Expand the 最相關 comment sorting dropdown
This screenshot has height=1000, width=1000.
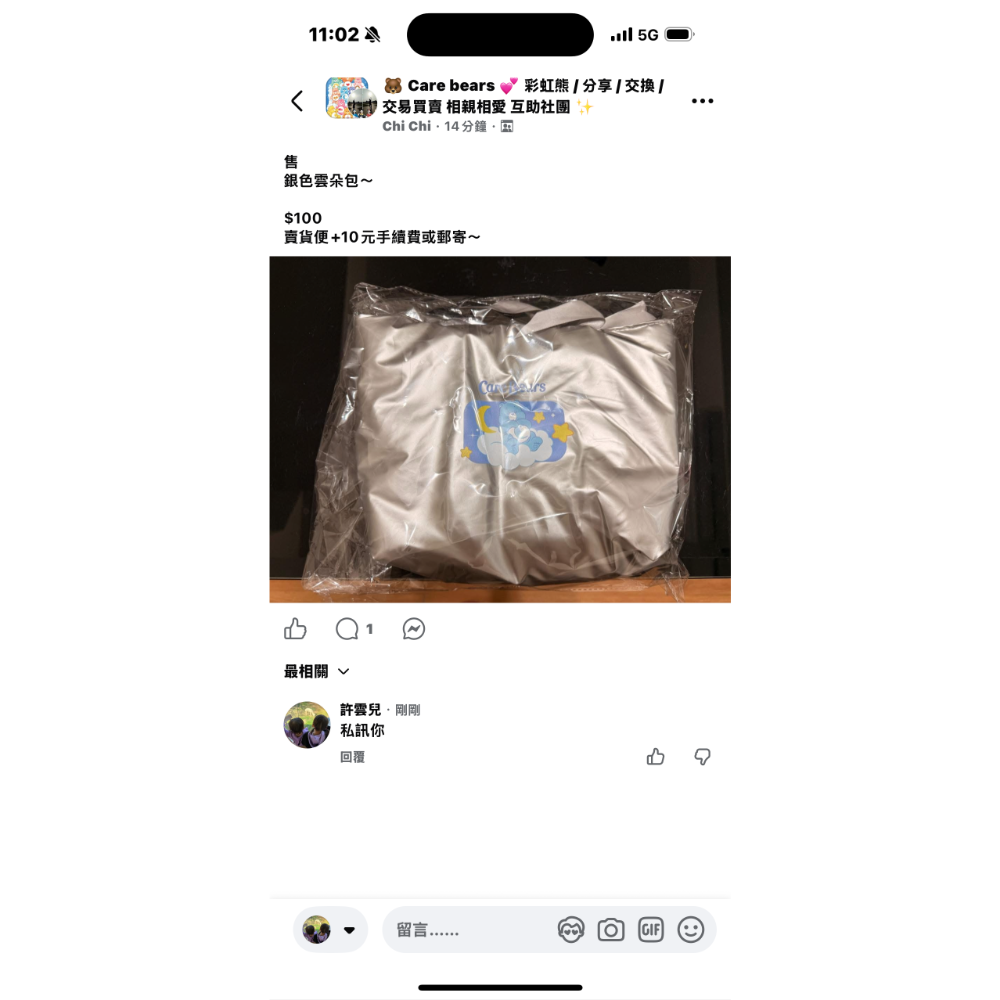[x=316, y=672]
